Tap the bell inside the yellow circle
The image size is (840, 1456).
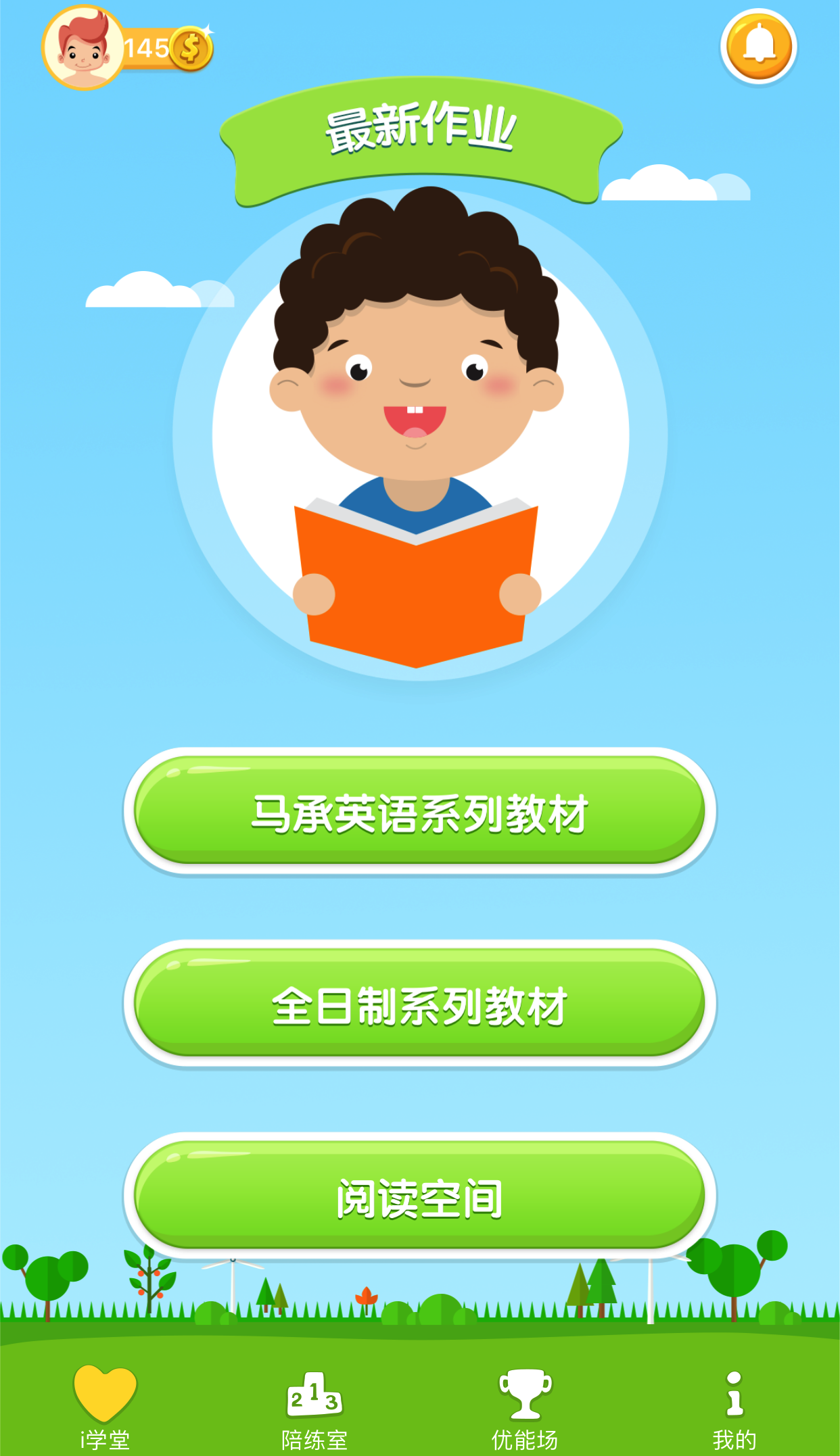759,47
